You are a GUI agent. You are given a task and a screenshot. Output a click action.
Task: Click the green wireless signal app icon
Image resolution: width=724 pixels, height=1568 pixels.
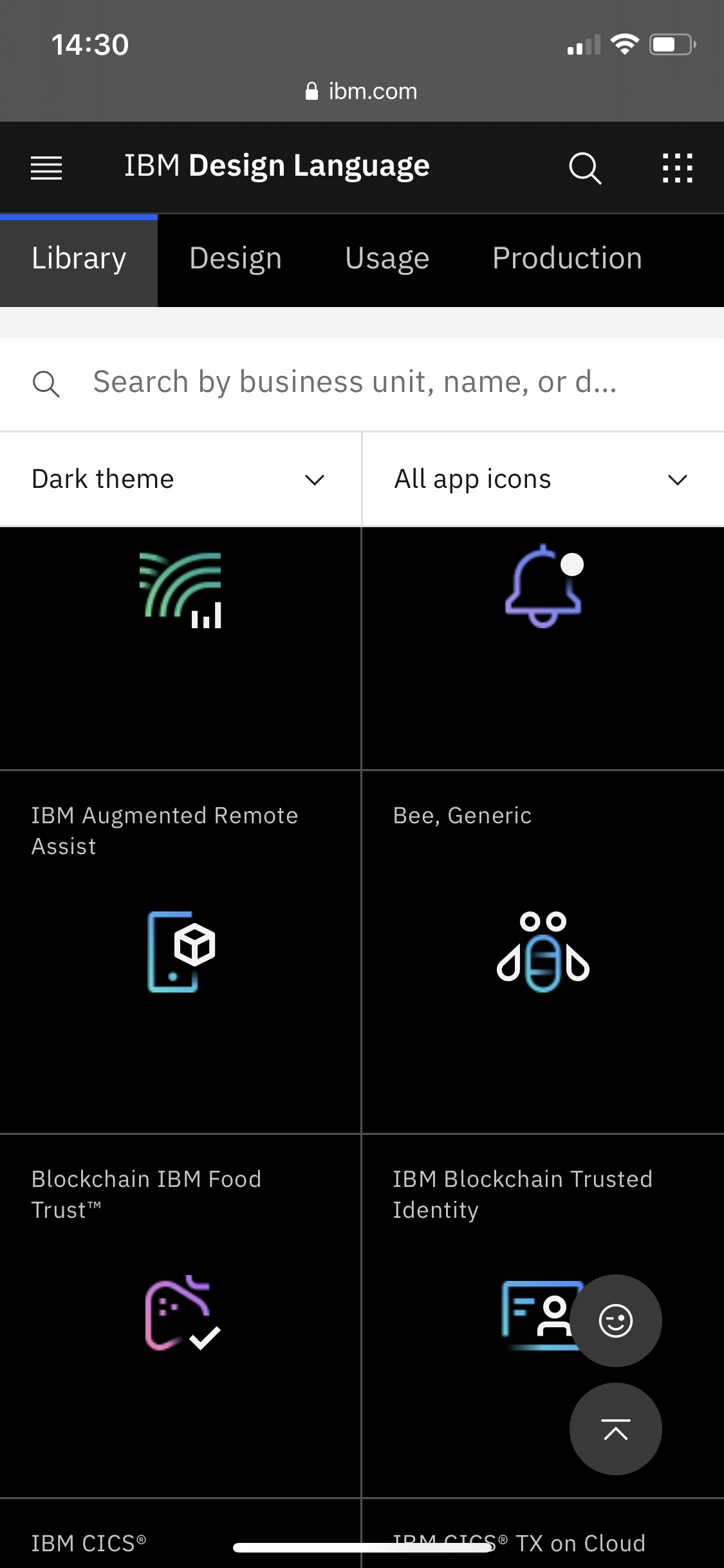tap(180, 589)
